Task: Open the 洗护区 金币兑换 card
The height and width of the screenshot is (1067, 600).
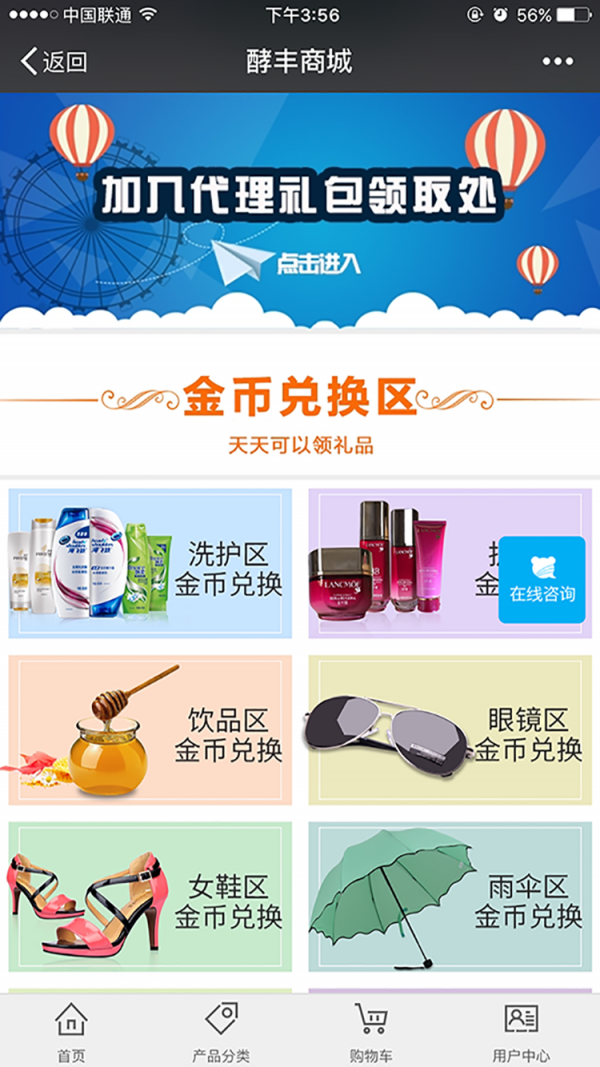Action: tap(150, 564)
